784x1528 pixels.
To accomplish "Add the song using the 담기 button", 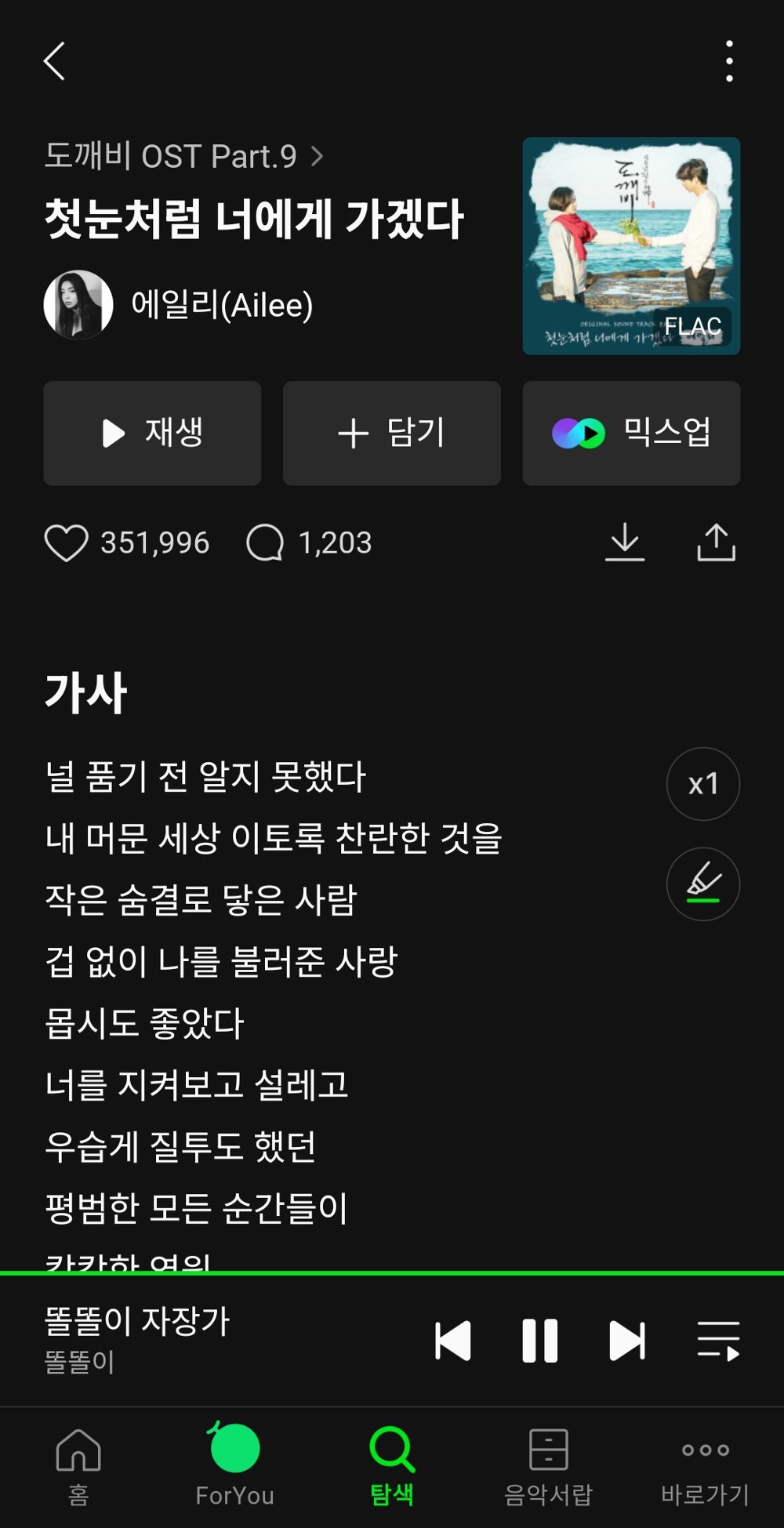I will click(x=391, y=433).
